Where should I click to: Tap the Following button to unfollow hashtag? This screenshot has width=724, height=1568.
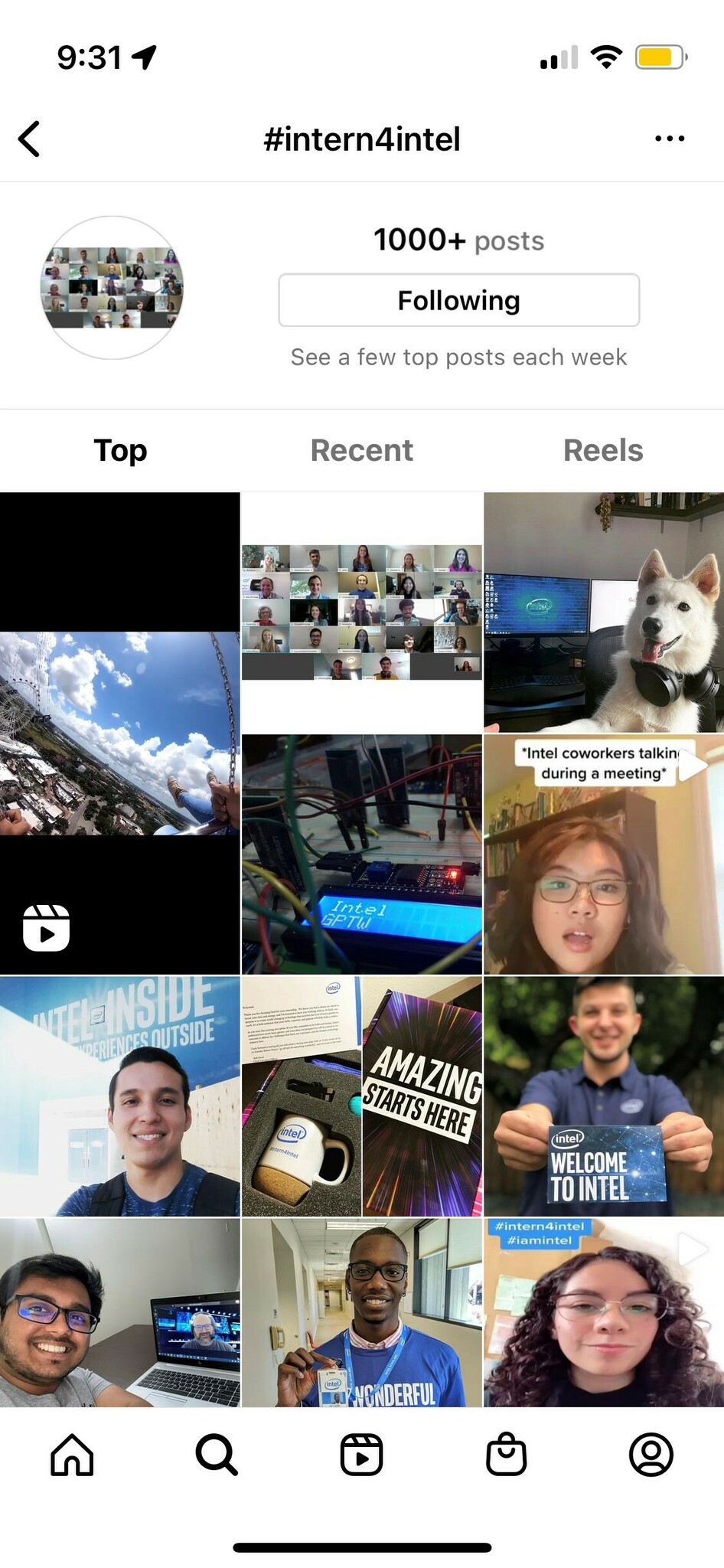point(458,300)
